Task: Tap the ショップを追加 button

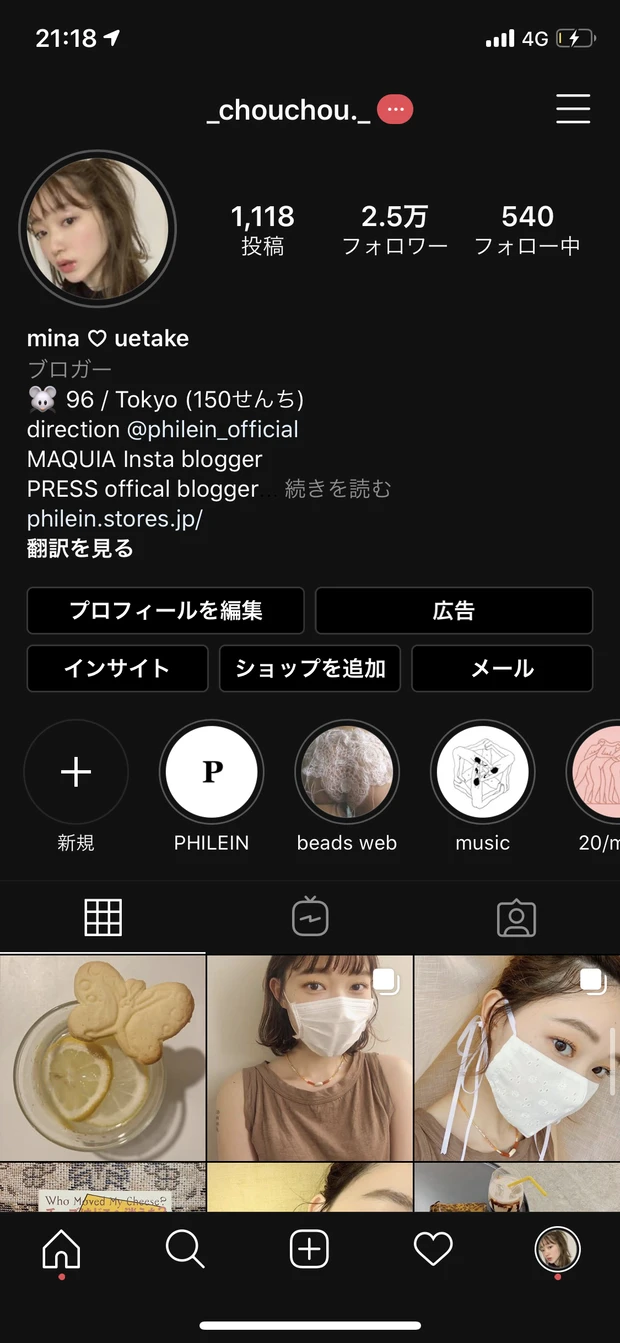Action: point(310,669)
